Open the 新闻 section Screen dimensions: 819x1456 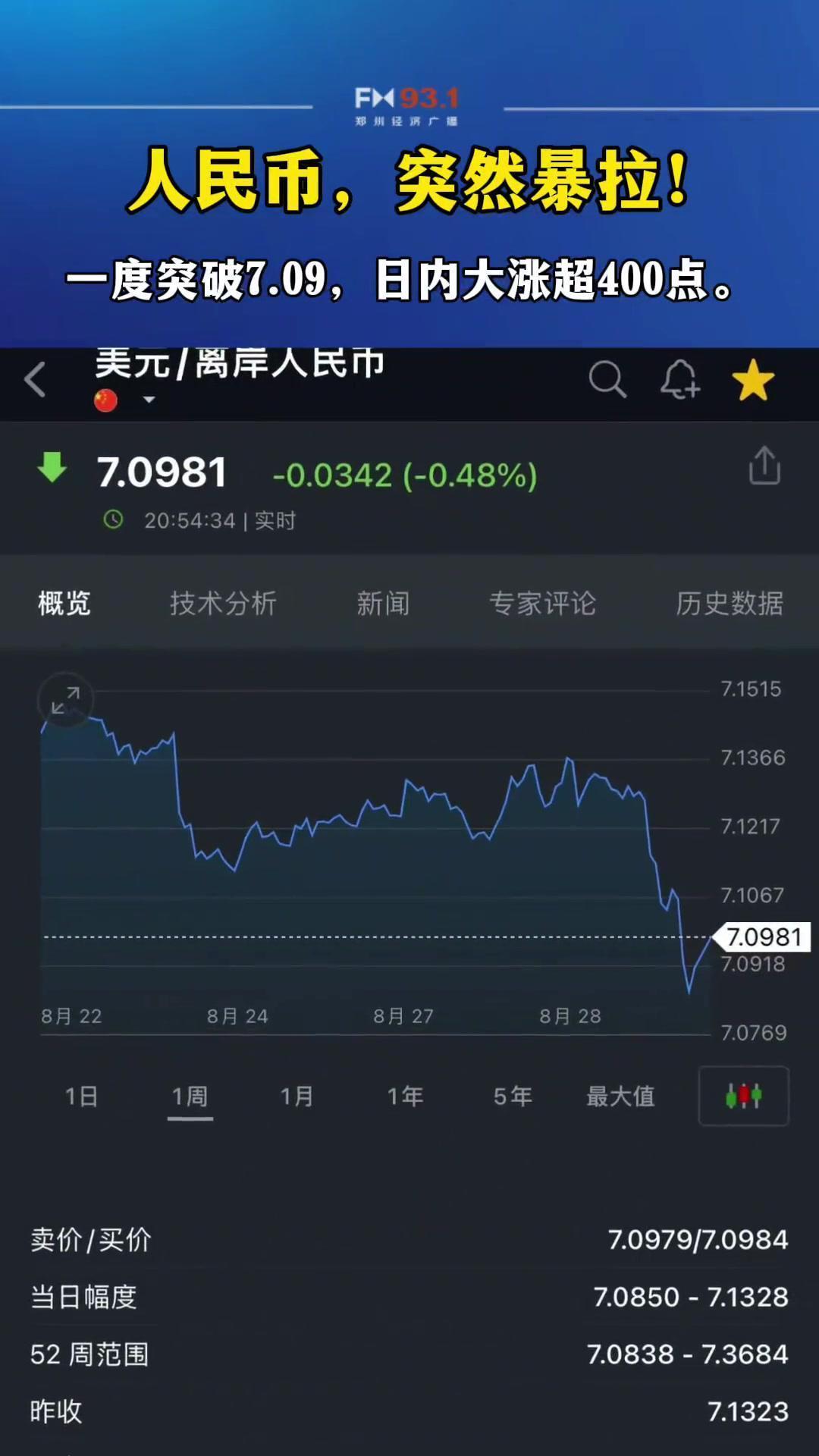[384, 604]
